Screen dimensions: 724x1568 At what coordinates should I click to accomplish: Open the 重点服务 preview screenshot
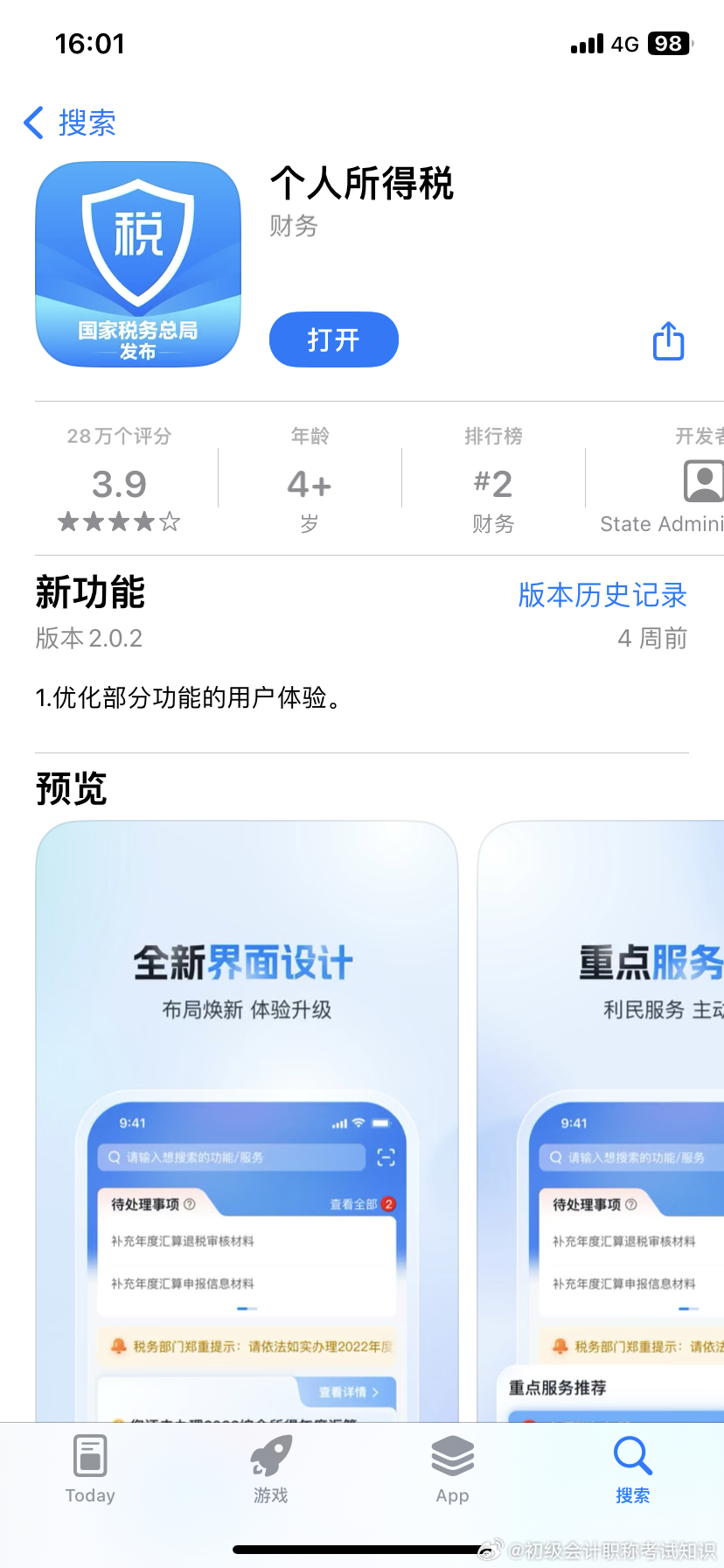pyautogui.click(x=602, y=1122)
